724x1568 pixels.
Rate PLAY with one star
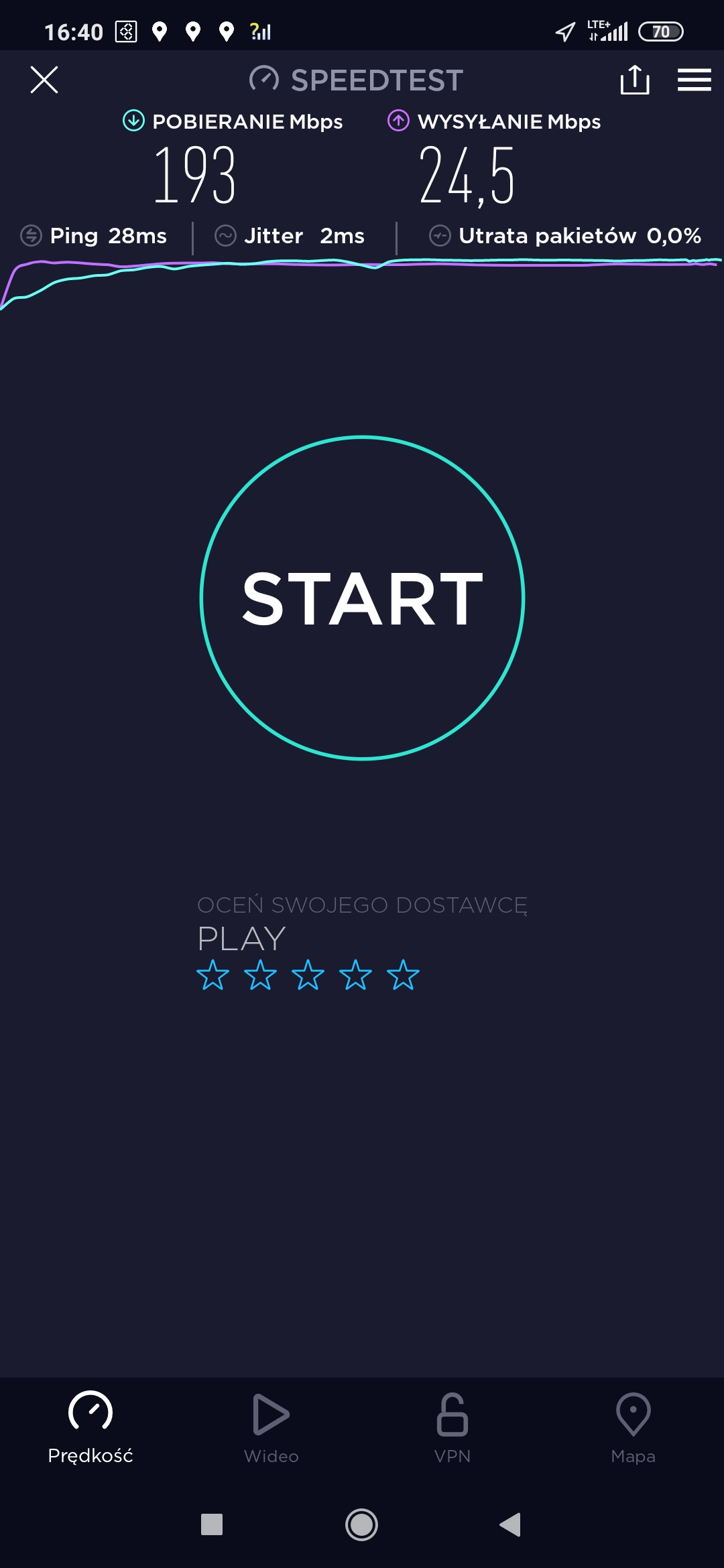tap(213, 975)
